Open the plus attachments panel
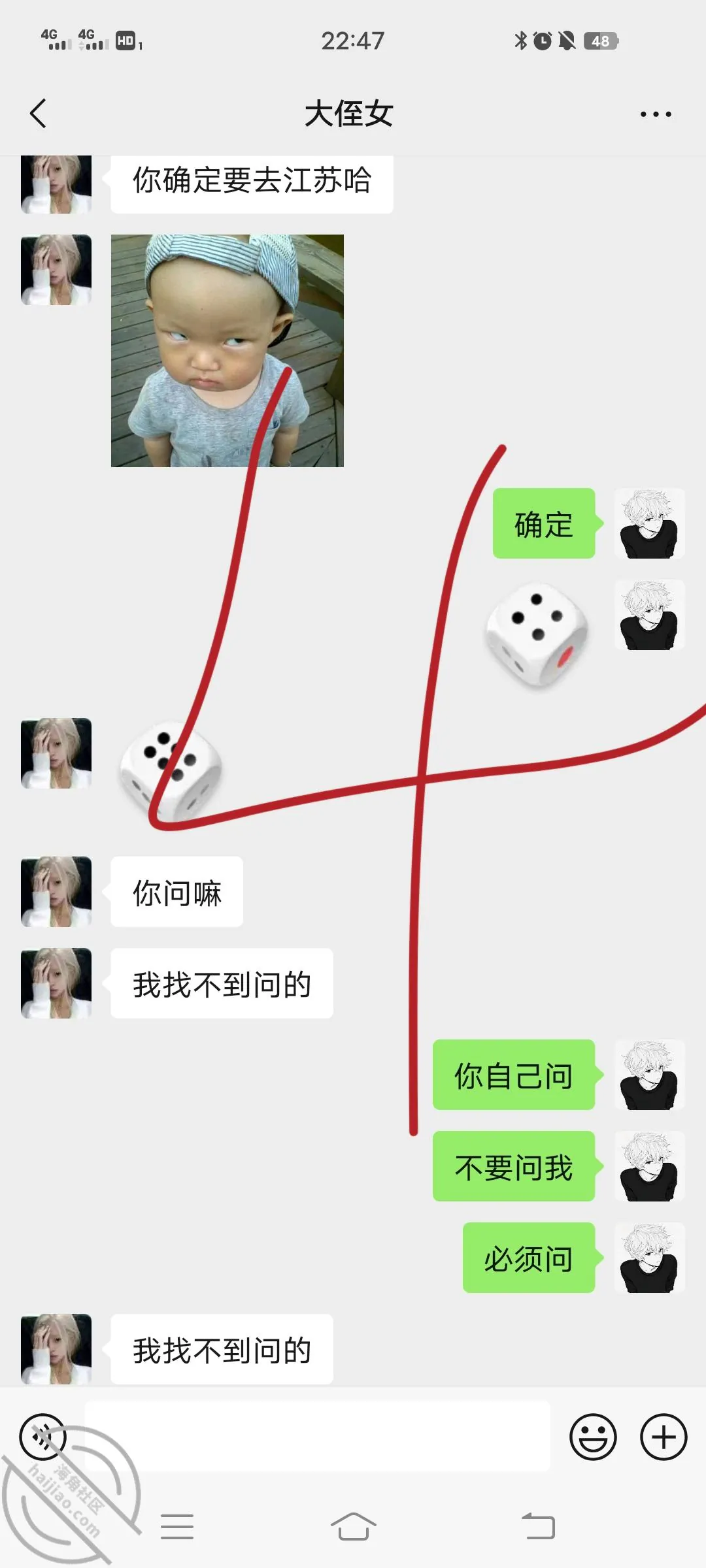Screen dimensions: 706x1568 point(664,1437)
